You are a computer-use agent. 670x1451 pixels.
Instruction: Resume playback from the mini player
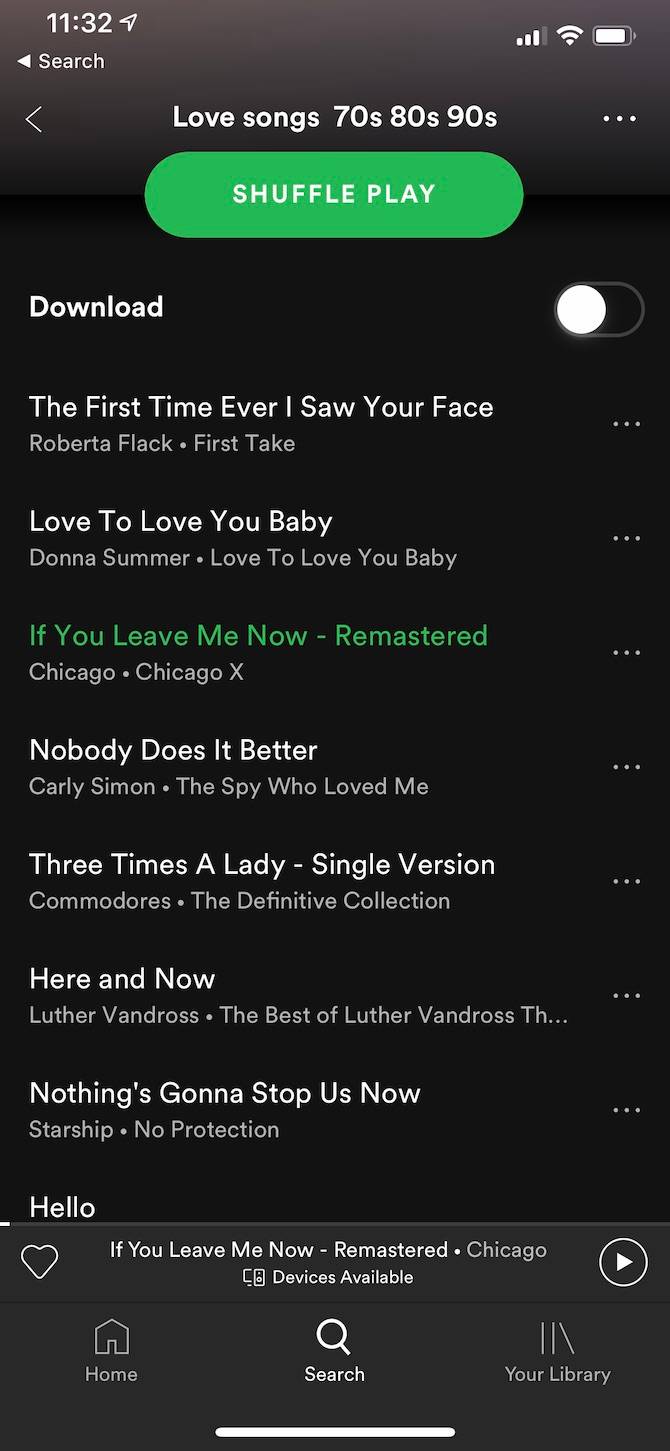click(x=623, y=1262)
